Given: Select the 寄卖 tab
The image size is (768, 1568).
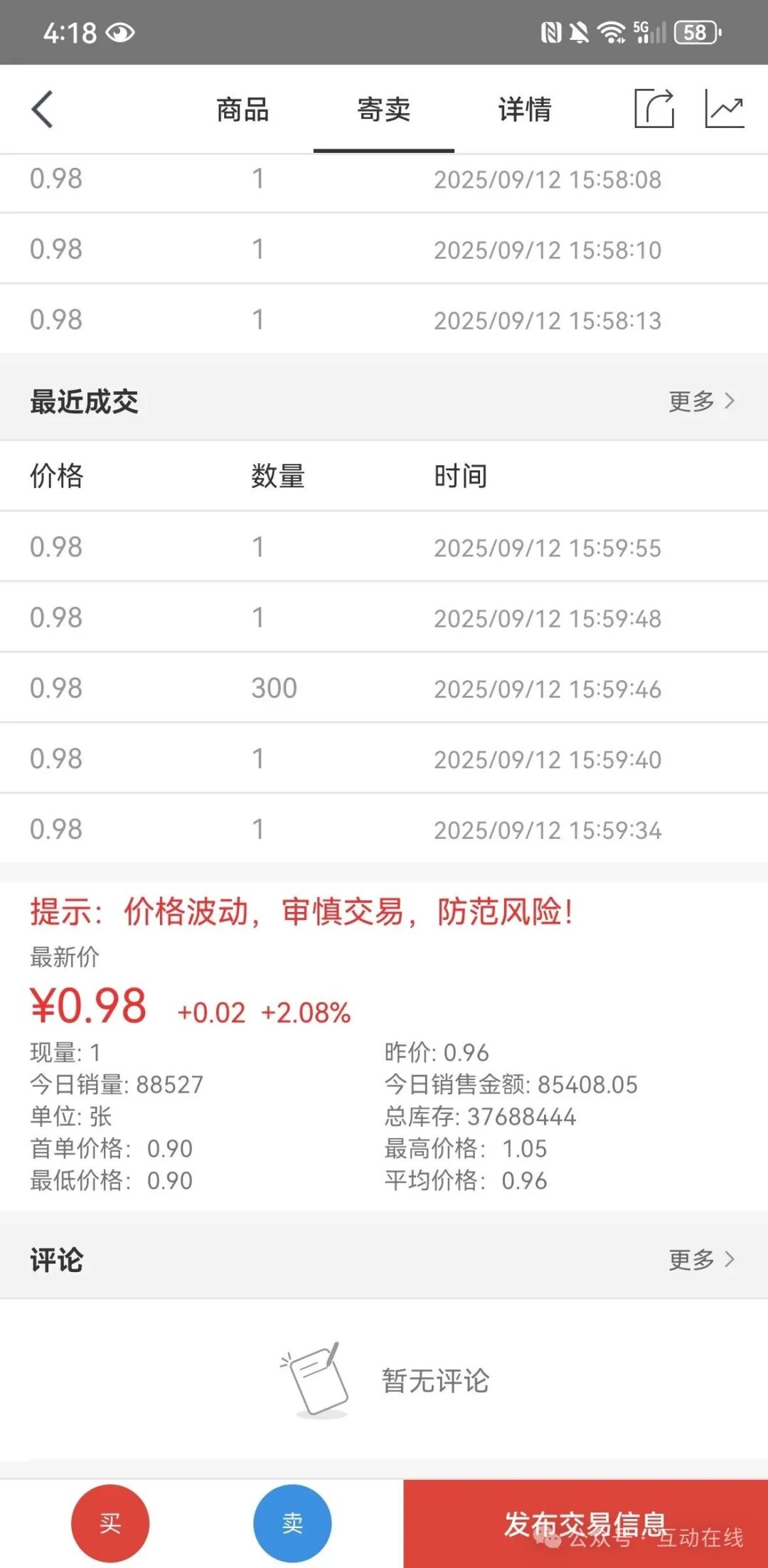Looking at the screenshot, I should click(x=383, y=110).
